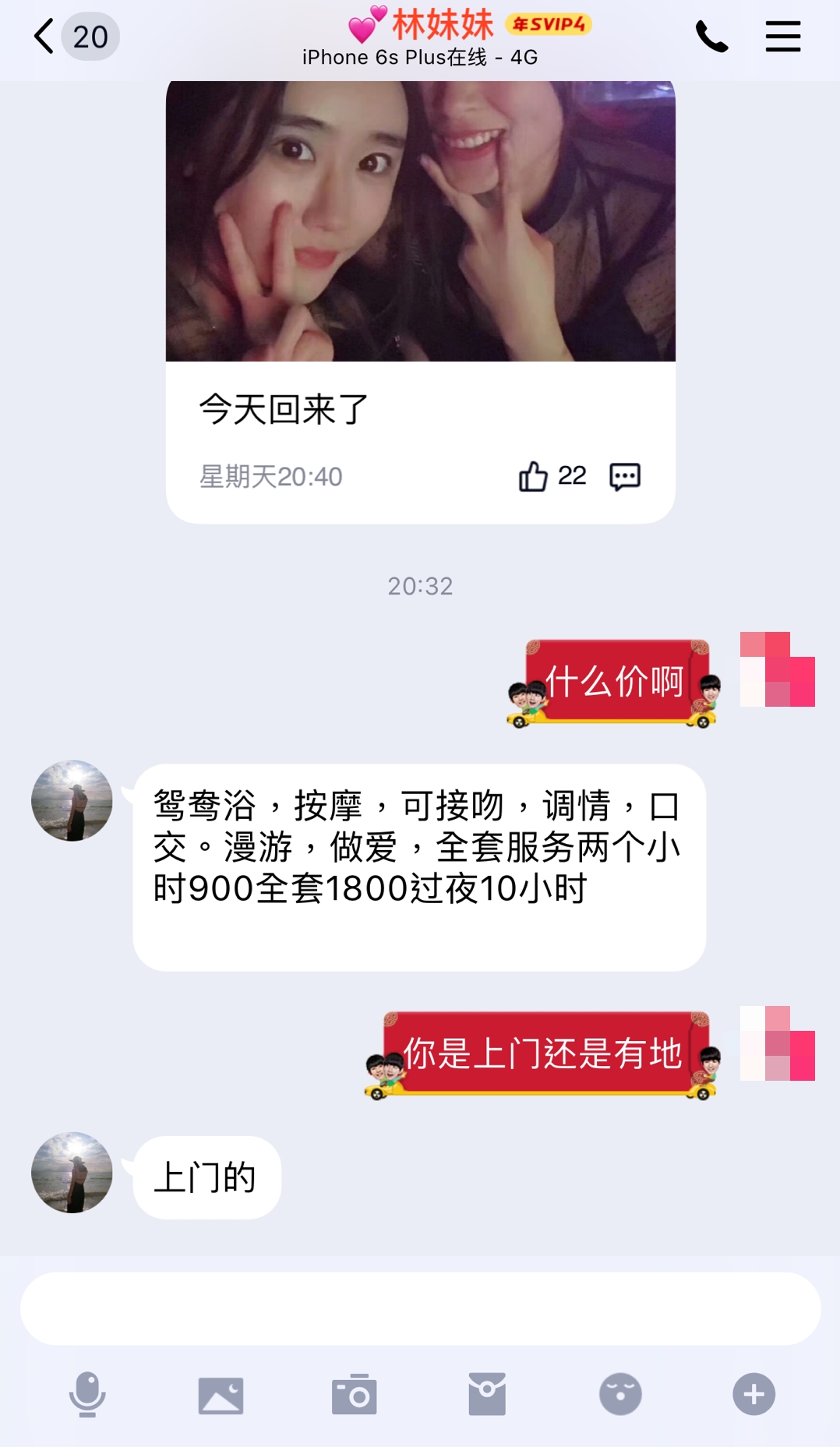This screenshot has width=840, height=1447.
Task: Send a red packet
Action: click(486, 1395)
